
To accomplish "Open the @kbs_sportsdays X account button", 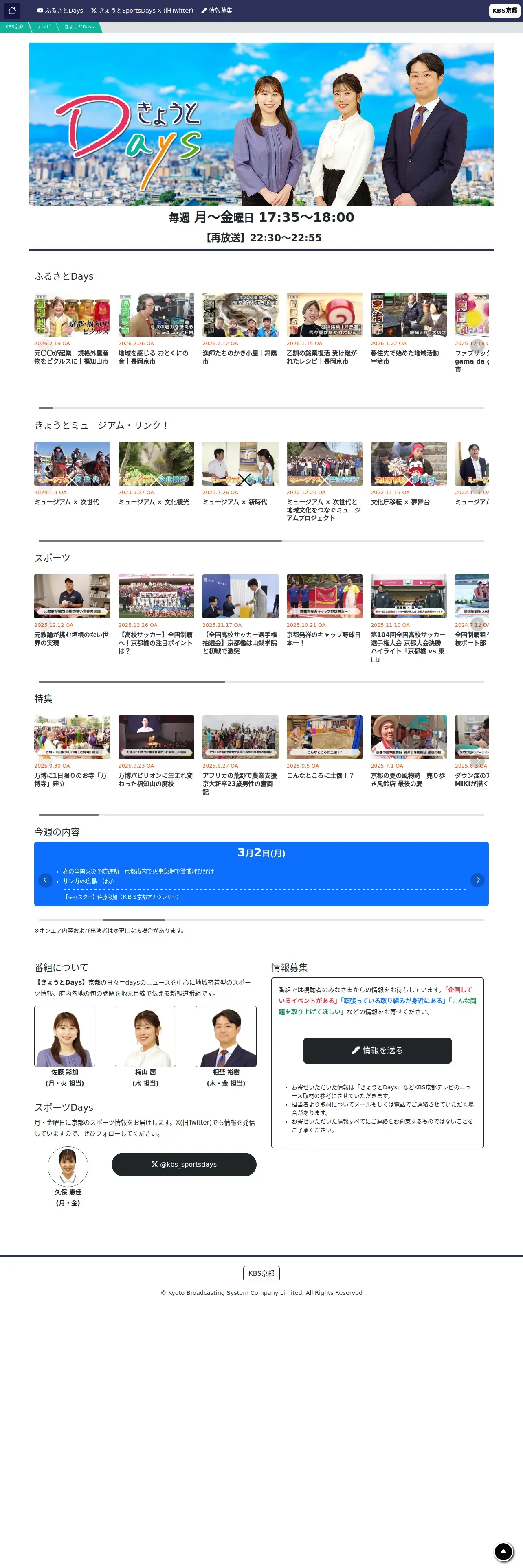I will (x=184, y=1164).
